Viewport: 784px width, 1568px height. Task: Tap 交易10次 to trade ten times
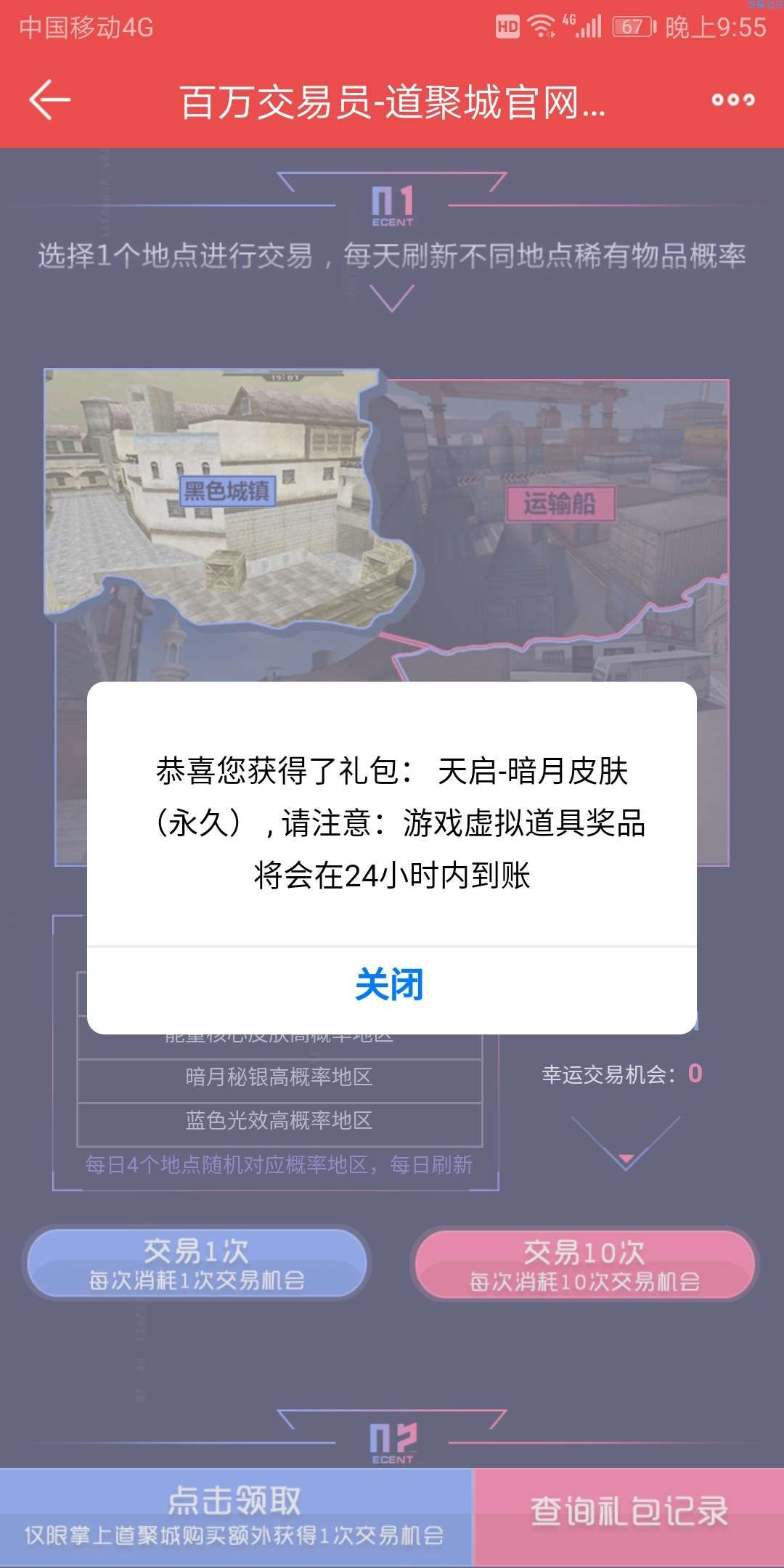584,1265
